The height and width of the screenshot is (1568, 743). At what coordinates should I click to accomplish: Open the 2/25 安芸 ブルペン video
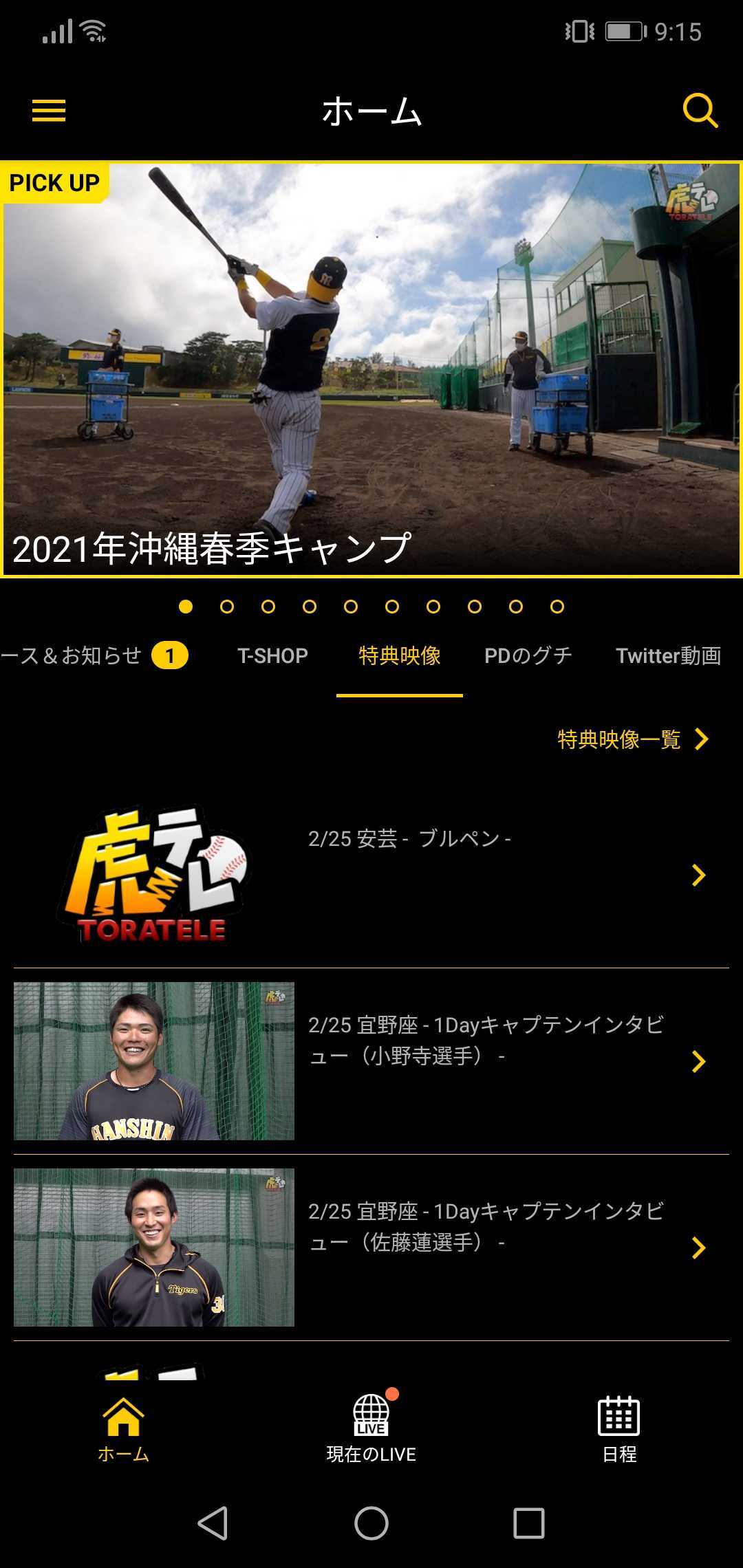pos(371,875)
